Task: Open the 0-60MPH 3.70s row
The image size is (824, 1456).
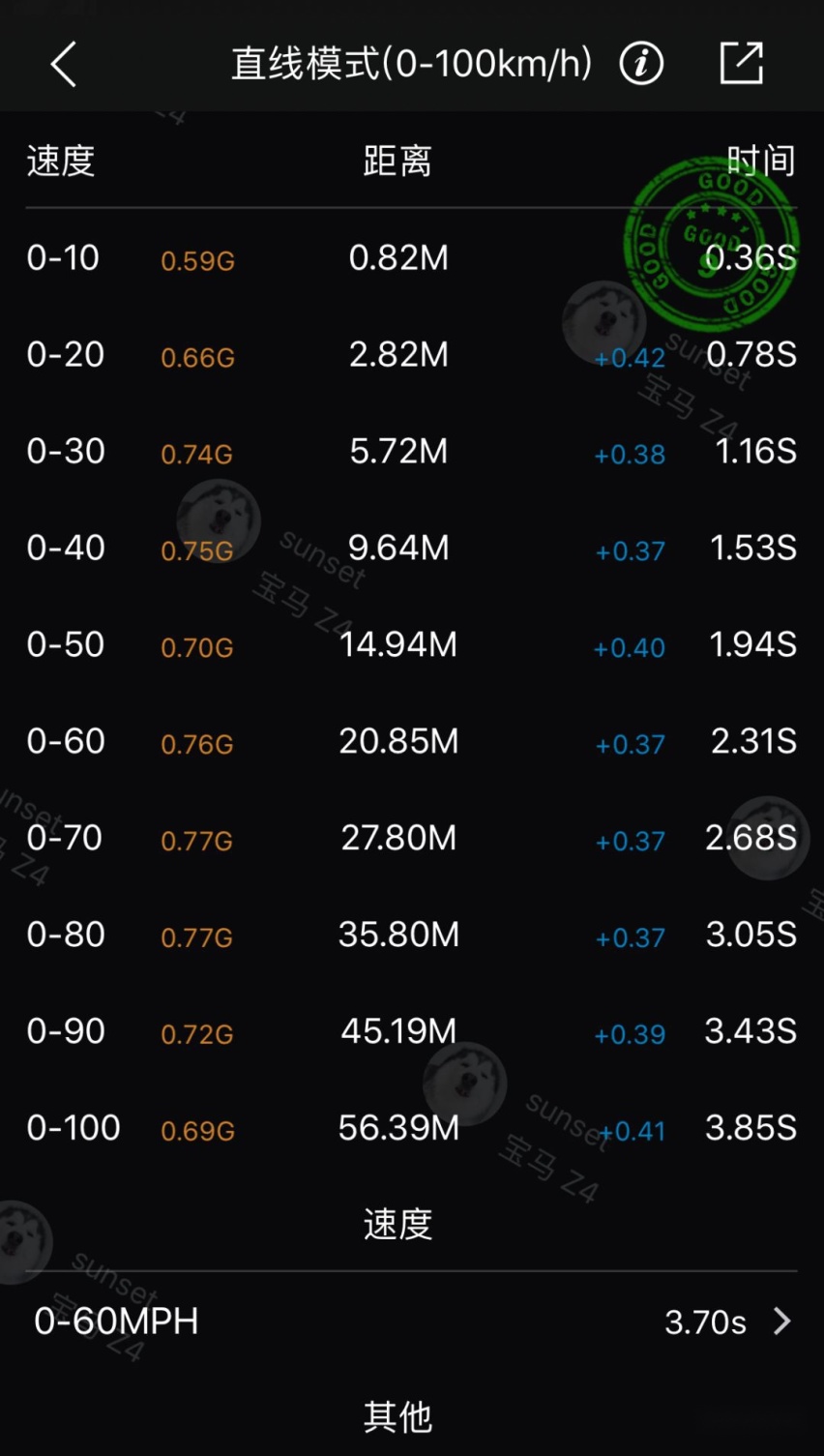Action: pos(412,1321)
